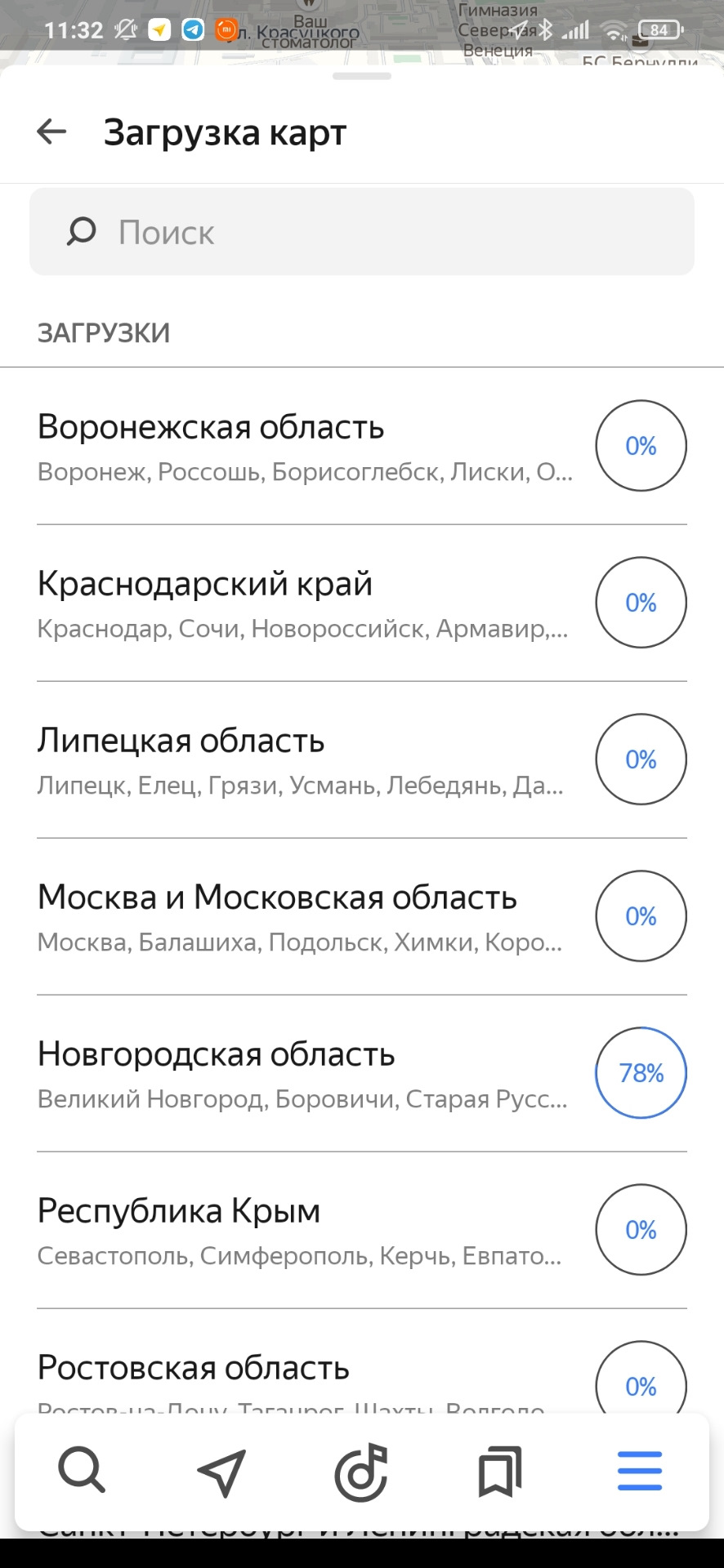The height and width of the screenshot is (1568, 724).
Task: Open the navigation arrow tab
Action: point(221,1472)
